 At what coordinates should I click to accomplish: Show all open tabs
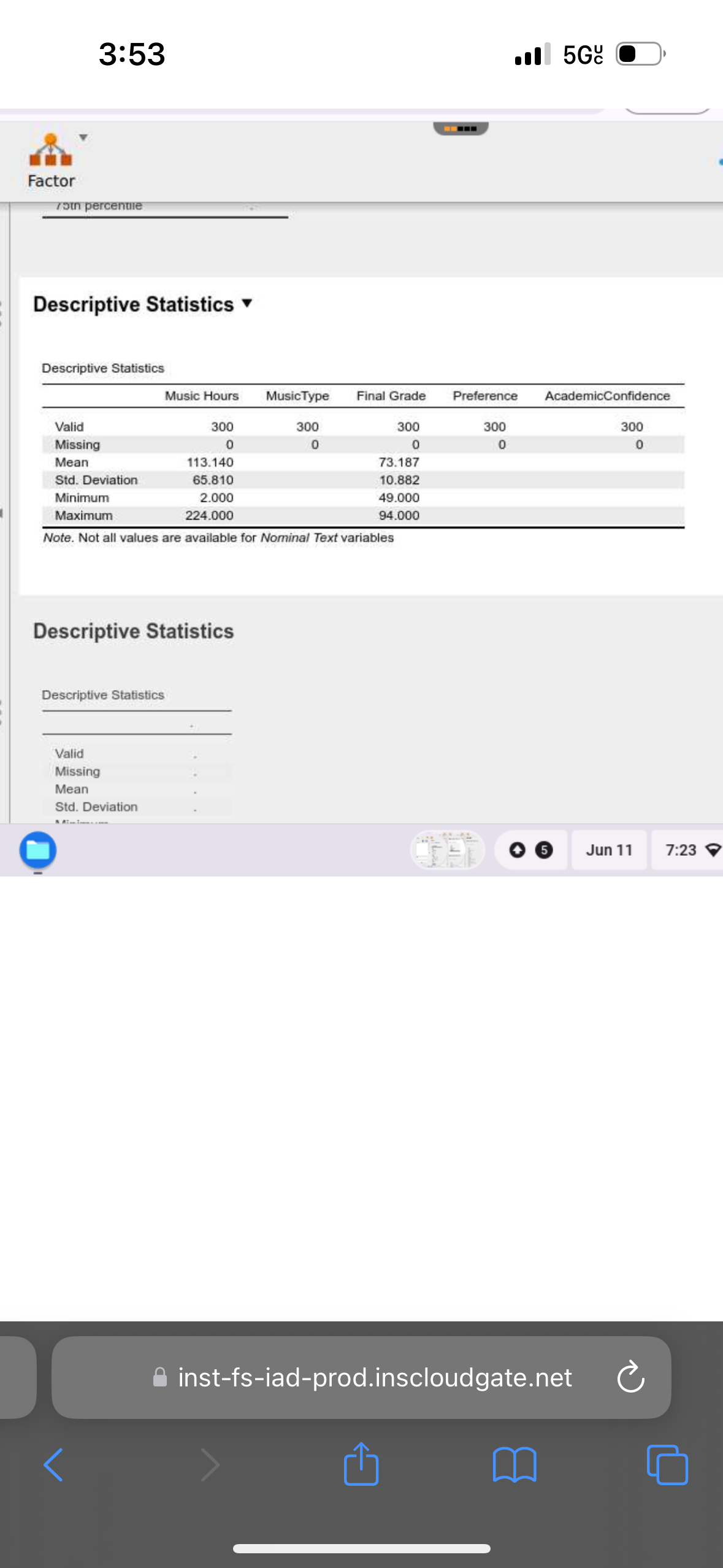(x=667, y=1465)
